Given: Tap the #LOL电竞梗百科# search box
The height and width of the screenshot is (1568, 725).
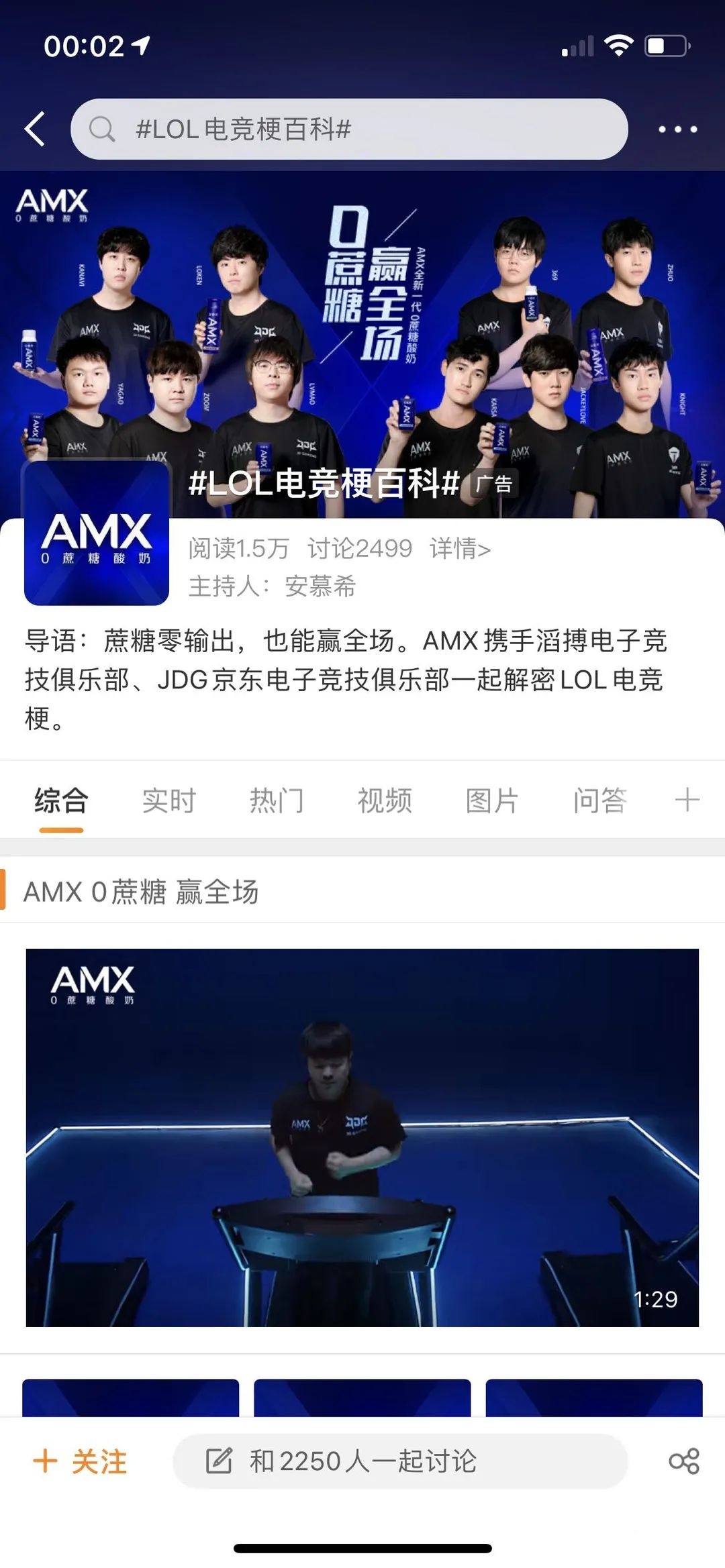Looking at the screenshot, I should 349,129.
